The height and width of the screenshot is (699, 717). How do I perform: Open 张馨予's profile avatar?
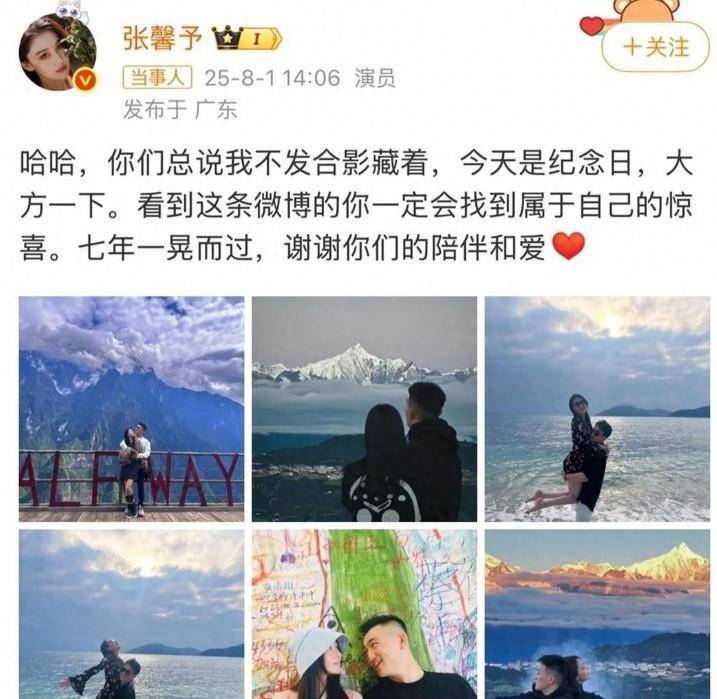[58, 52]
